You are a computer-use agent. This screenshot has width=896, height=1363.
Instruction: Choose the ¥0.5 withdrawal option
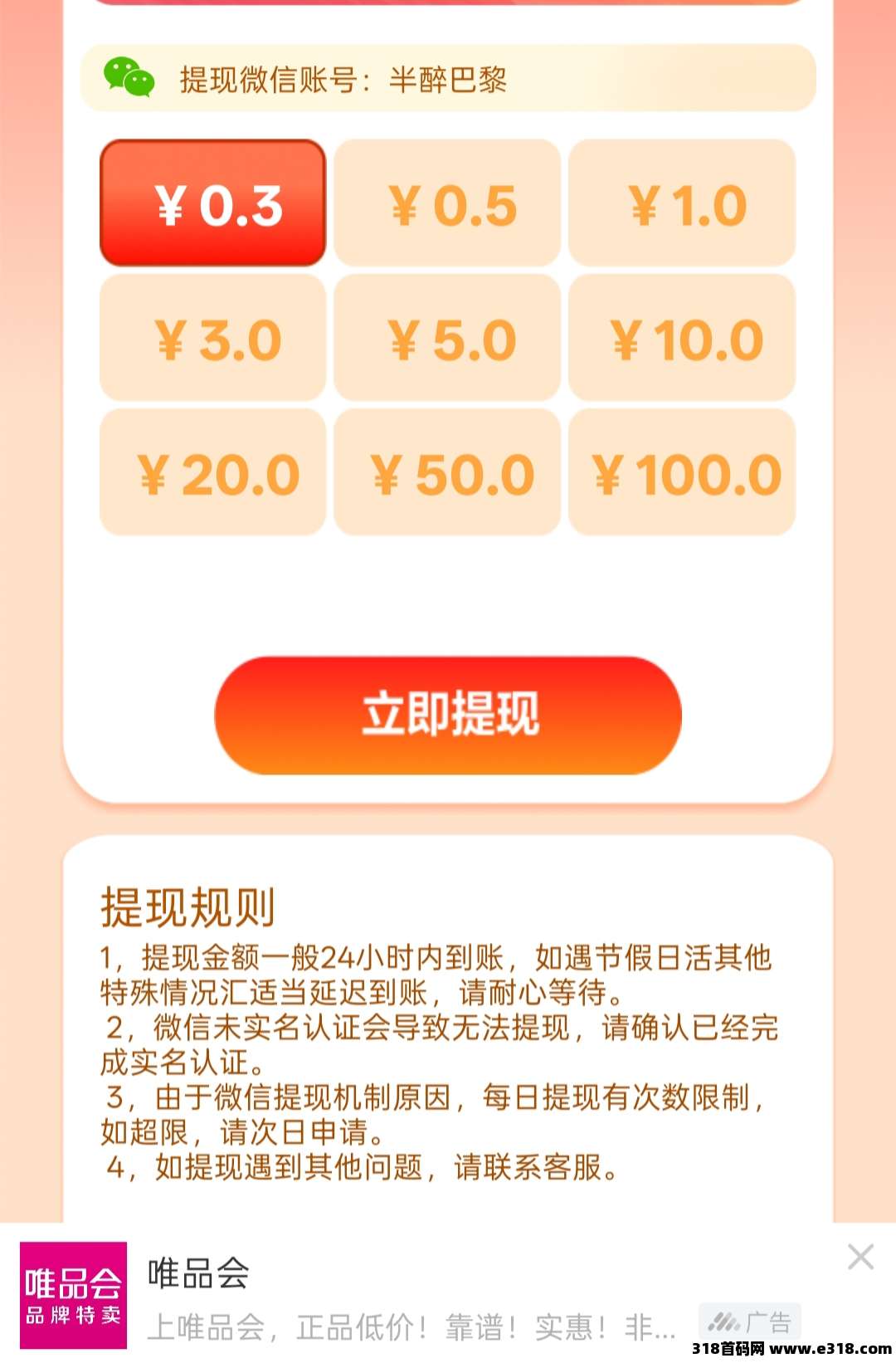(447, 203)
